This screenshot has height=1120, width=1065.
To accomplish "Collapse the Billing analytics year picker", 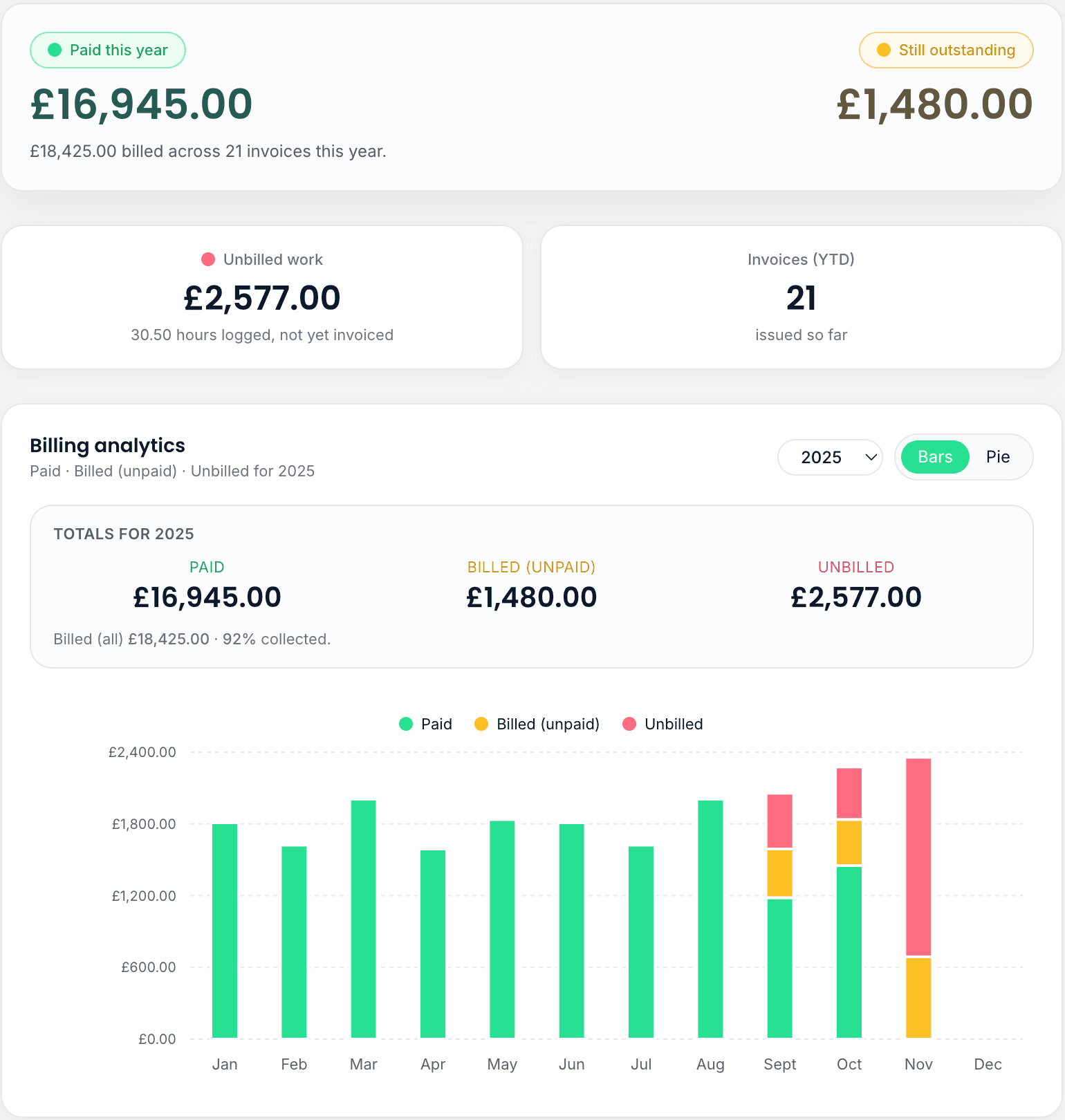I will point(830,457).
